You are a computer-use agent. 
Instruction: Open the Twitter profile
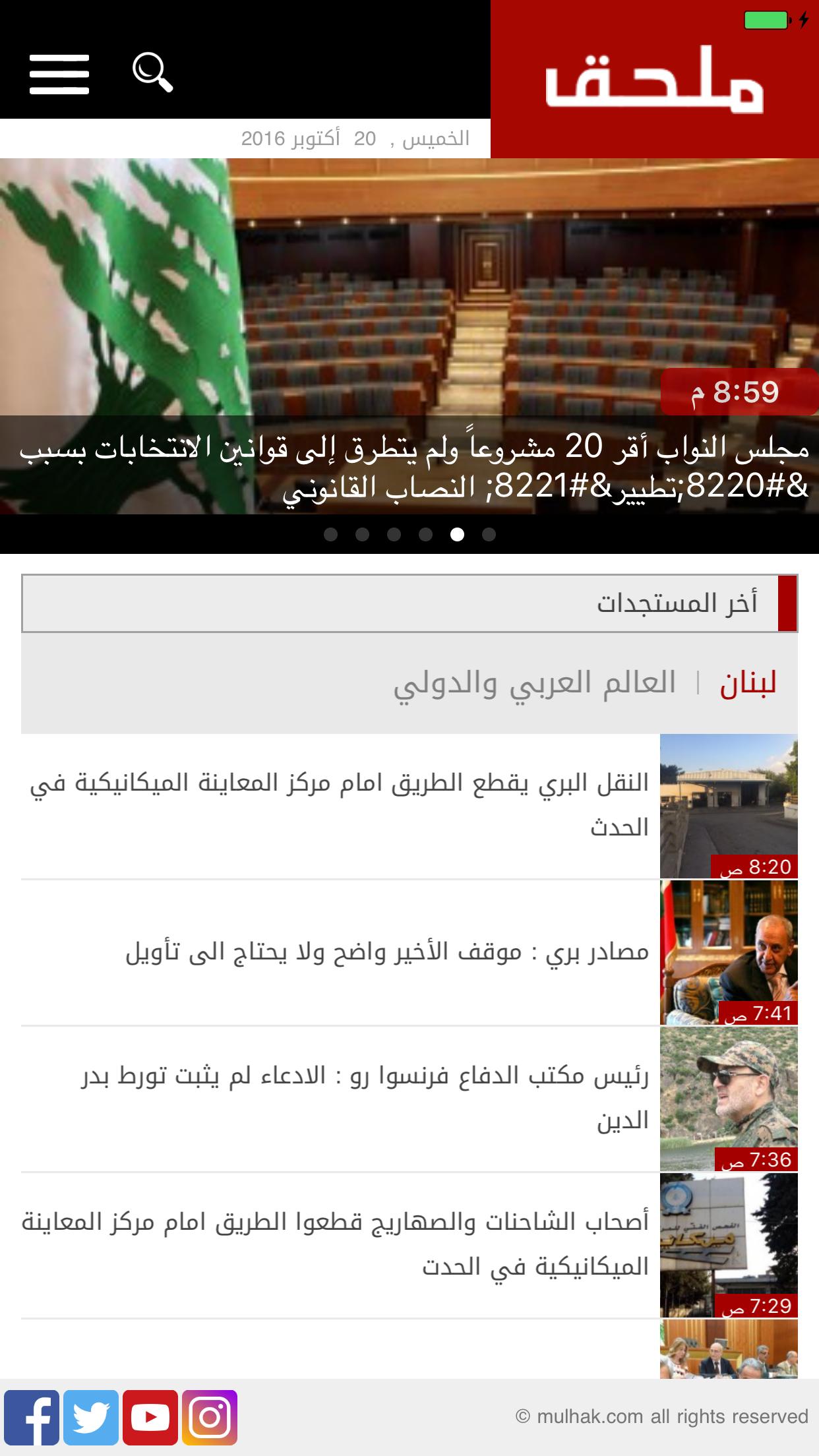pyautogui.click(x=91, y=1417)
